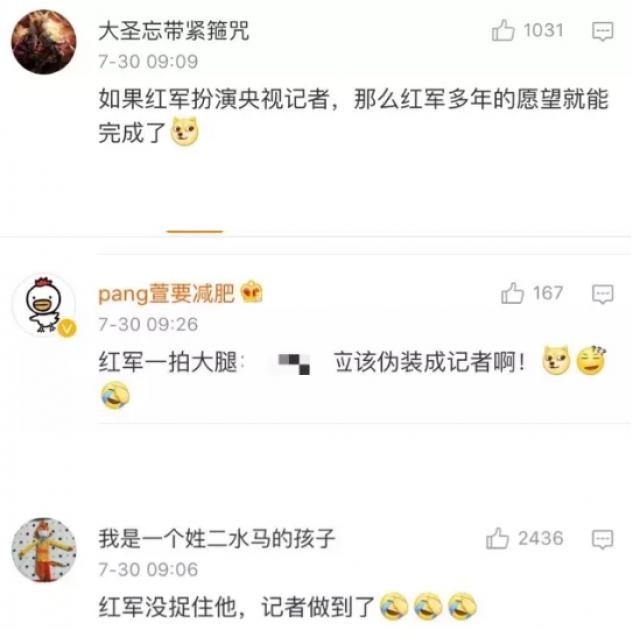Tap the username 大圣忘带紧箍咒
This screenshot has width=640, height=630.
[173, 31]
